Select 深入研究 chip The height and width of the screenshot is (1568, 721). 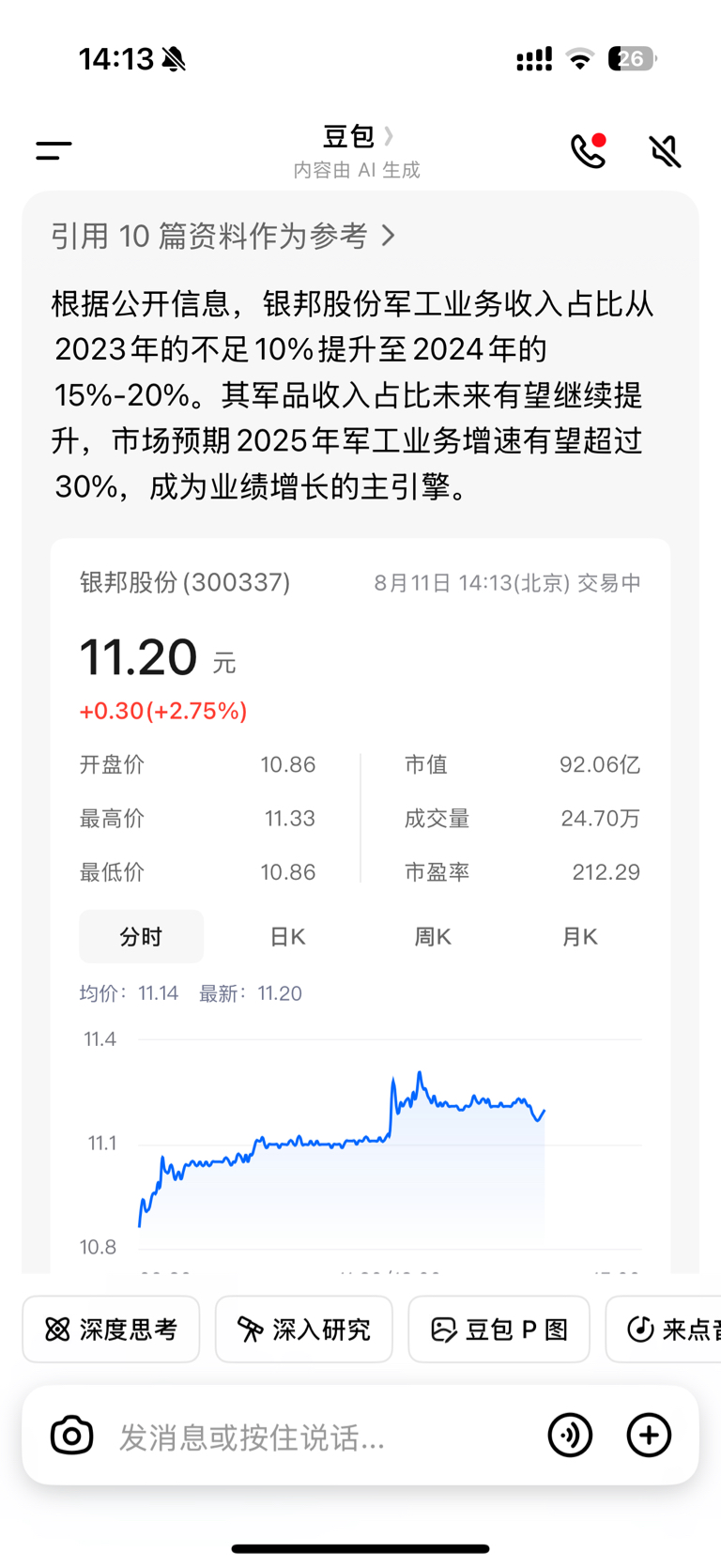303,1329
